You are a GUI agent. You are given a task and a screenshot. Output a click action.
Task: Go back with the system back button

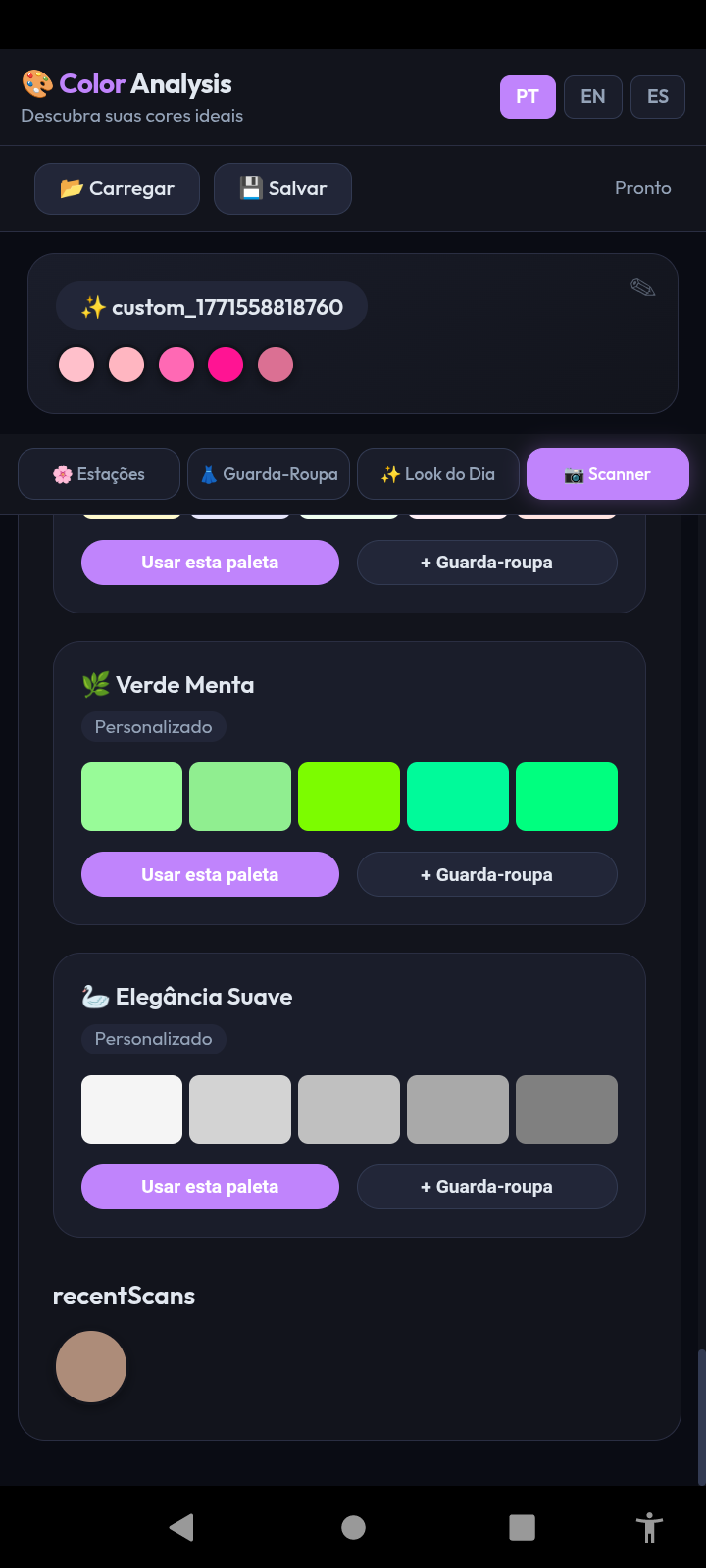[x=181, y=1527]
